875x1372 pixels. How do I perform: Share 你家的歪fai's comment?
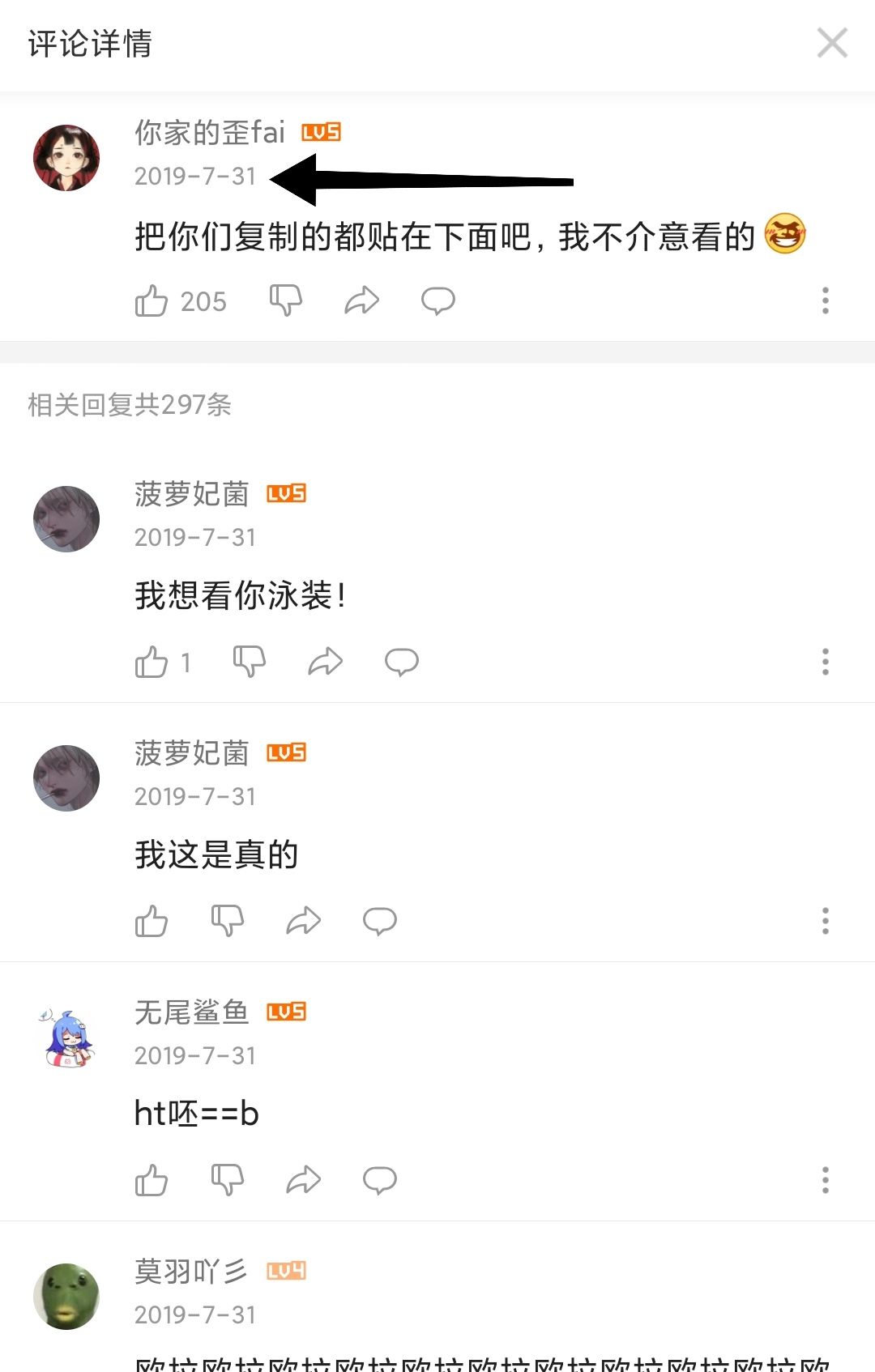(361, 301)
